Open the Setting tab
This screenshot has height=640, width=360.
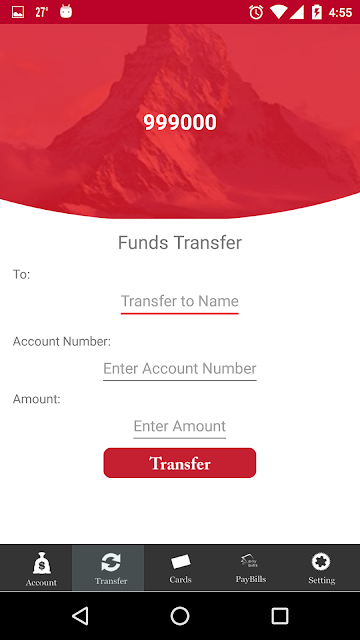click(x=321, y=568)
